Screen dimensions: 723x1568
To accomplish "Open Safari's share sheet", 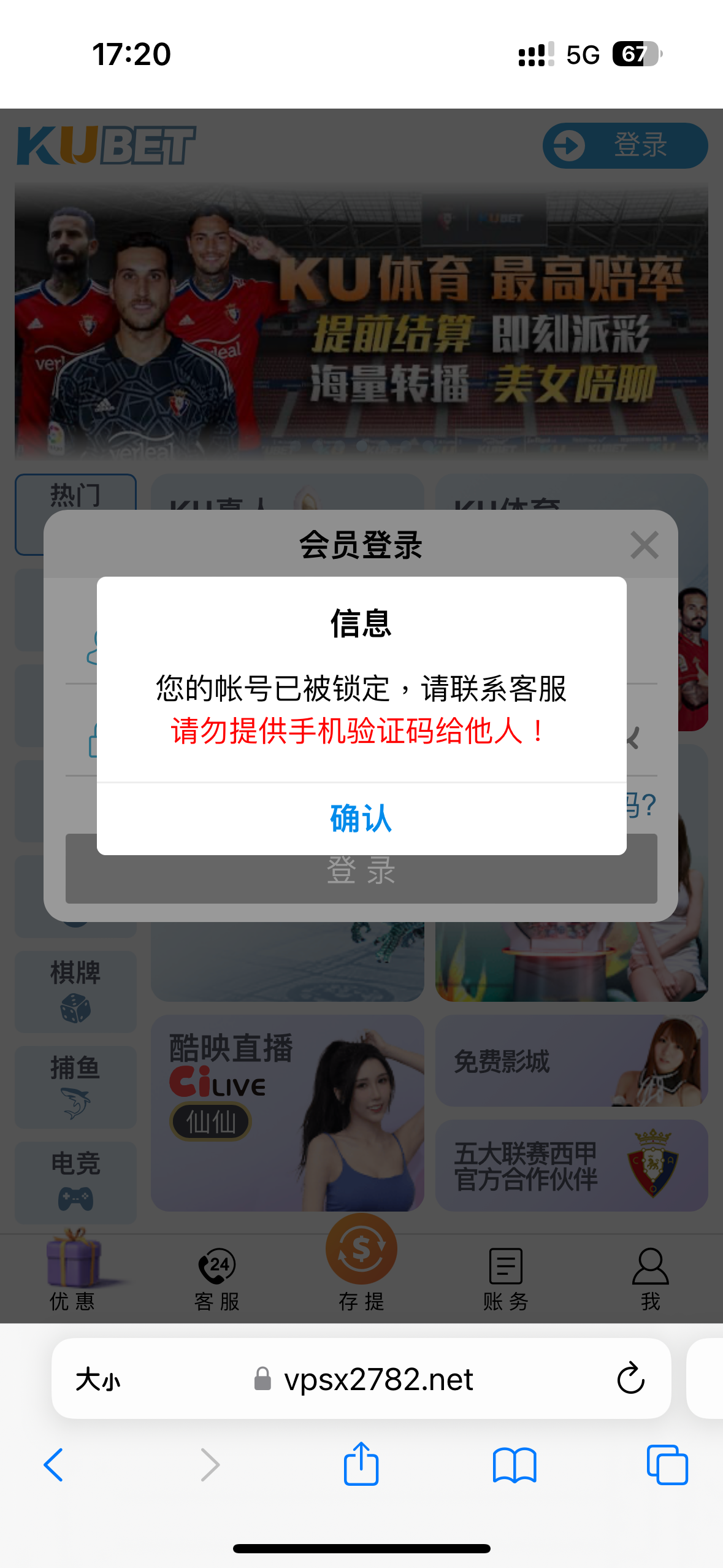I will [x=361, y=1464].
